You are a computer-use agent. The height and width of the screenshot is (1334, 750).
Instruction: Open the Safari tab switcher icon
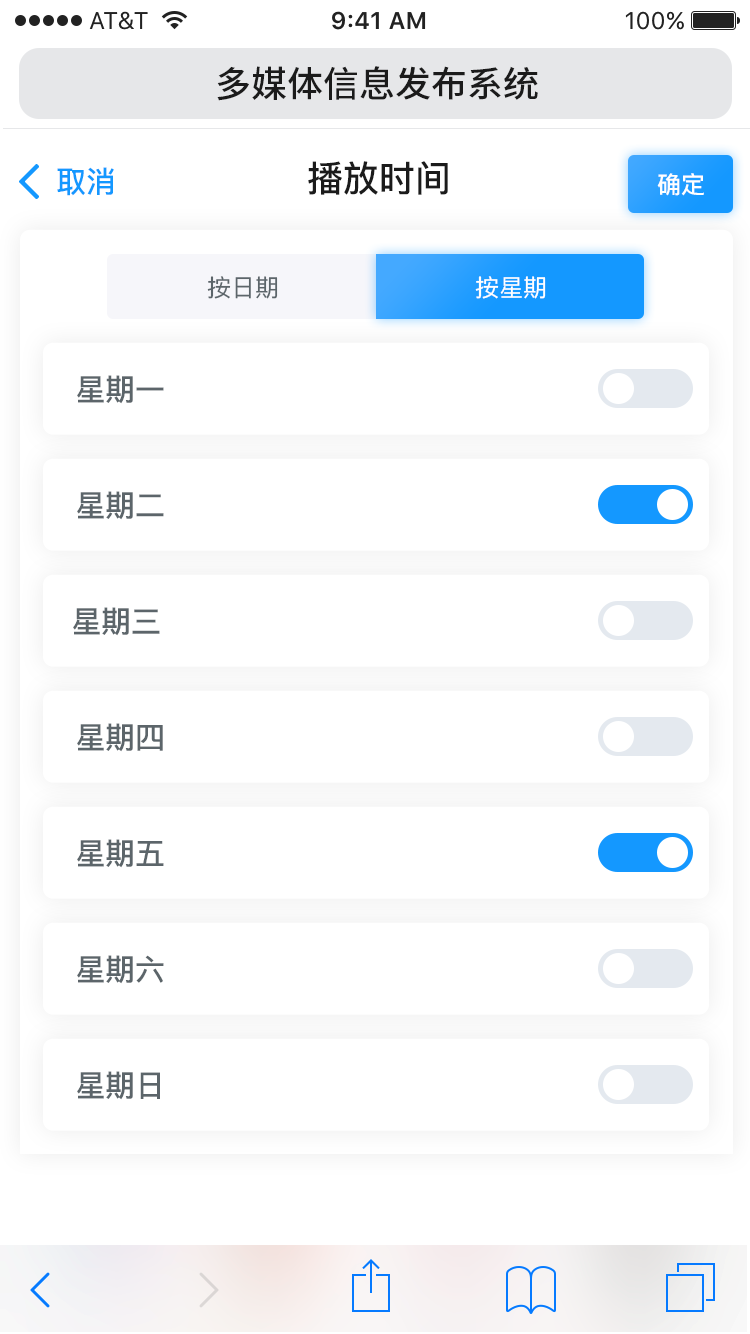688,1288
